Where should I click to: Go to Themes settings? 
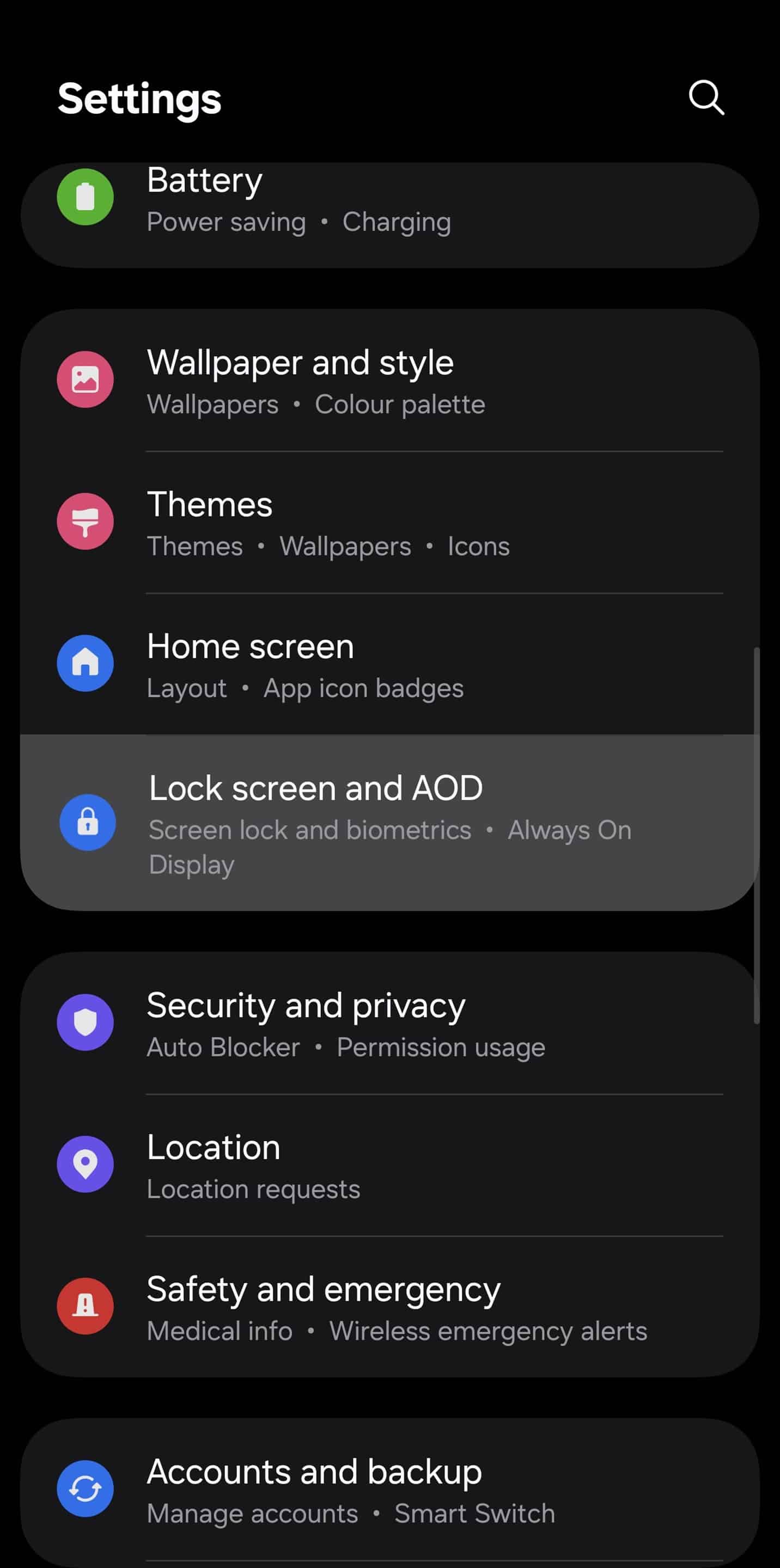(389, 522)
